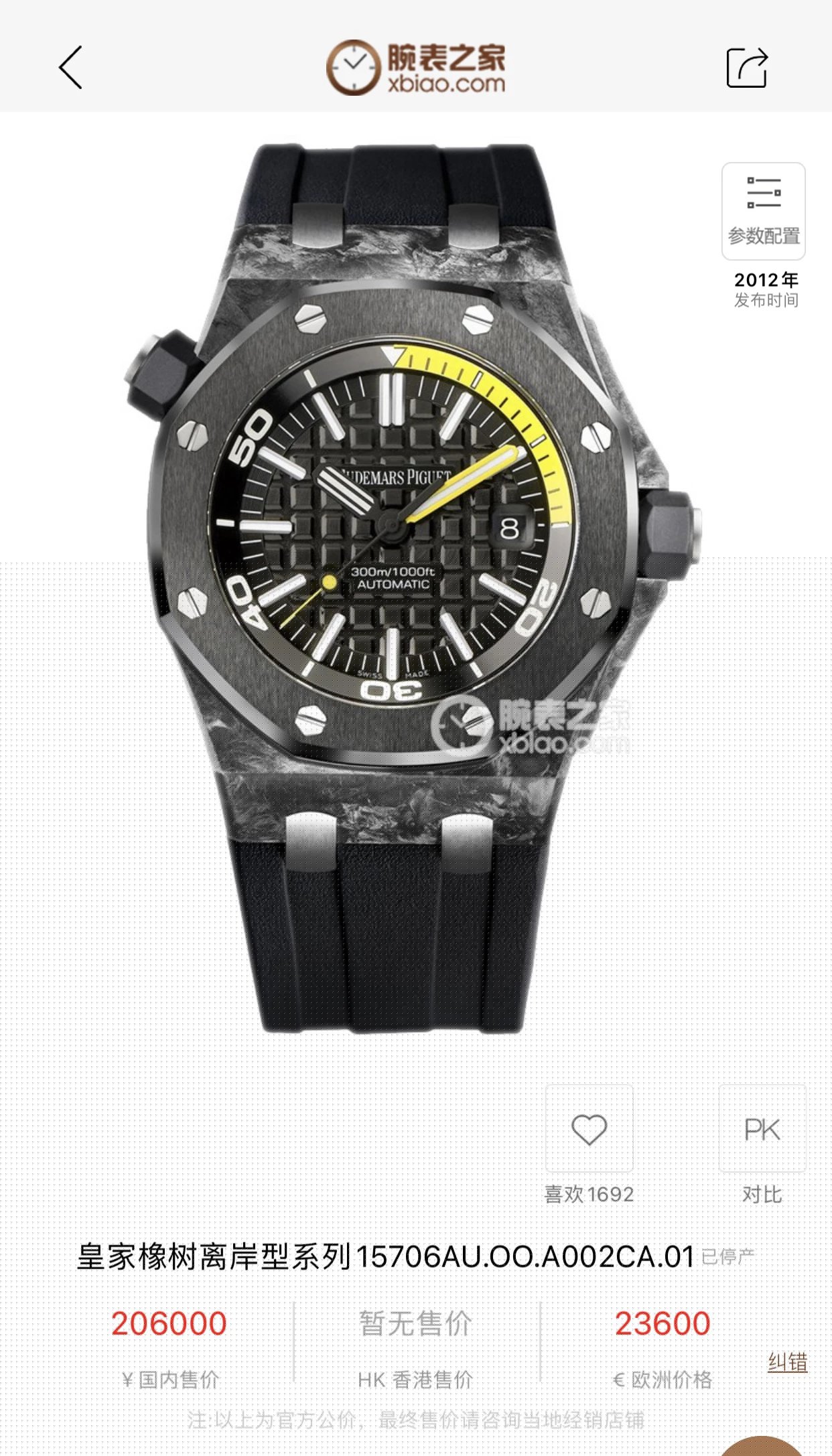Go back to the previous page
The width and height of the screenshot is (832, 1456).
tap(71, 67)
